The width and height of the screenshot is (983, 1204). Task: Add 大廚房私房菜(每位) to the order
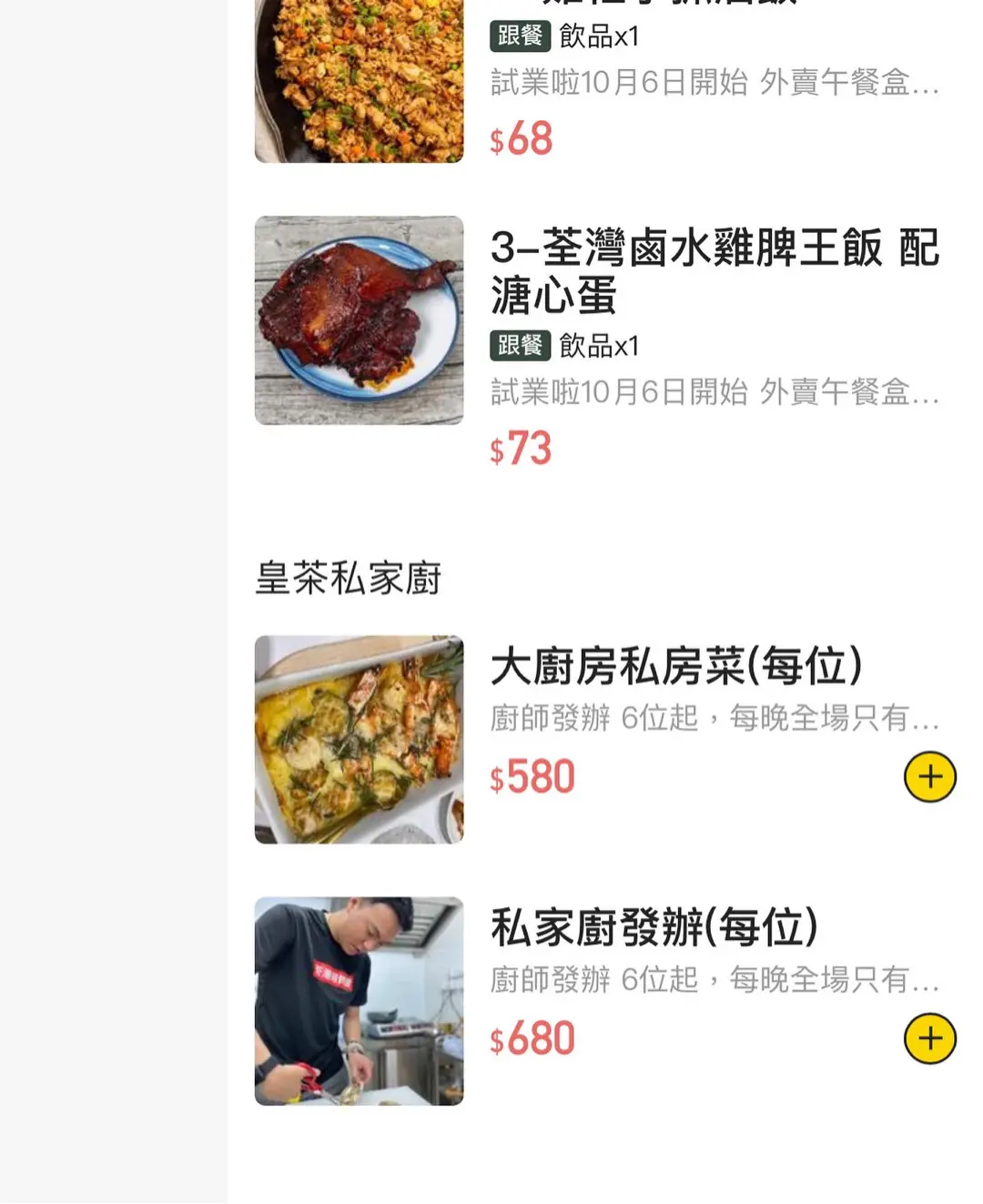[929, 777]
